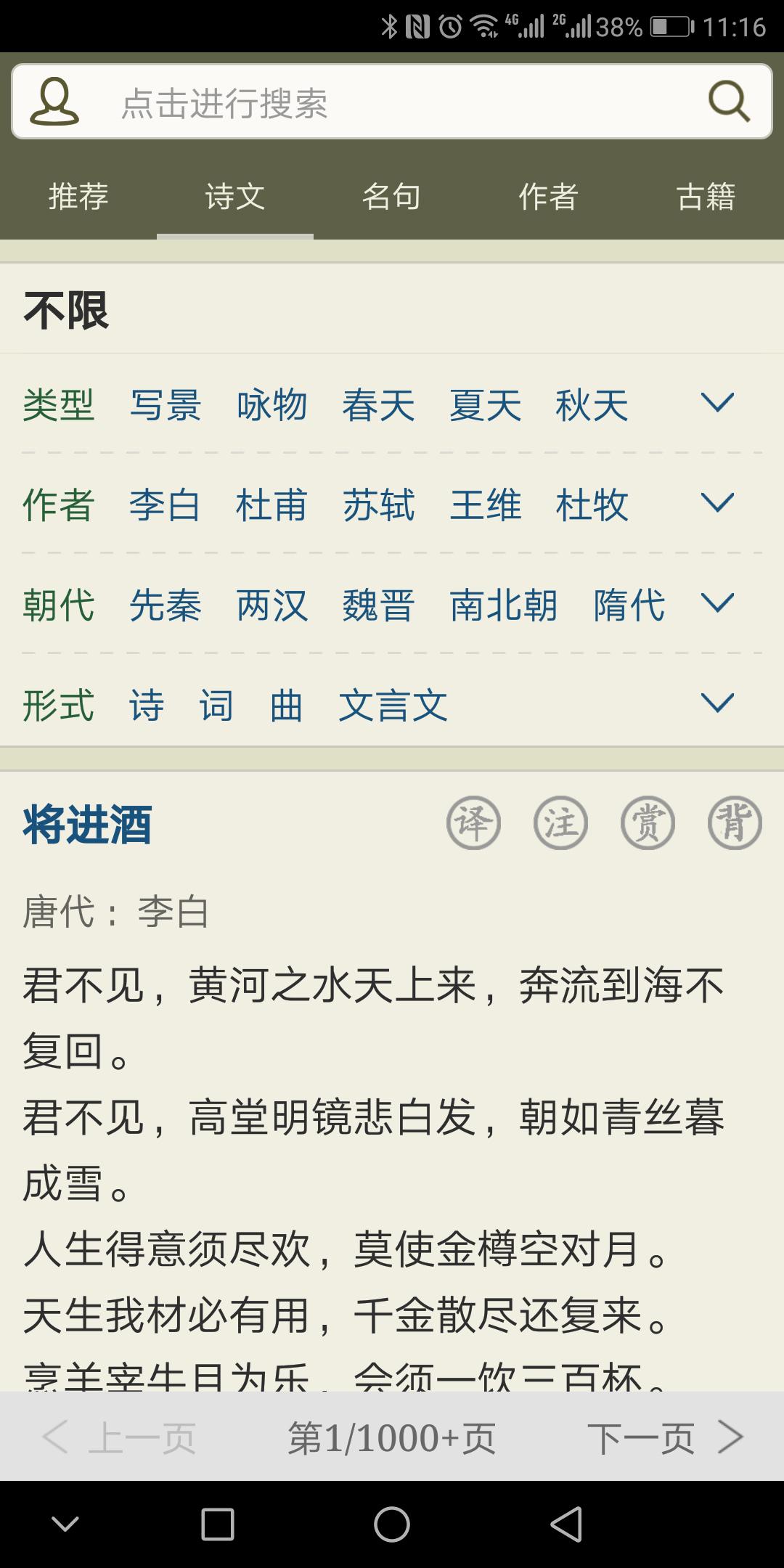
Task: Switch to the 推荐 tab
Action: (78, 196)
